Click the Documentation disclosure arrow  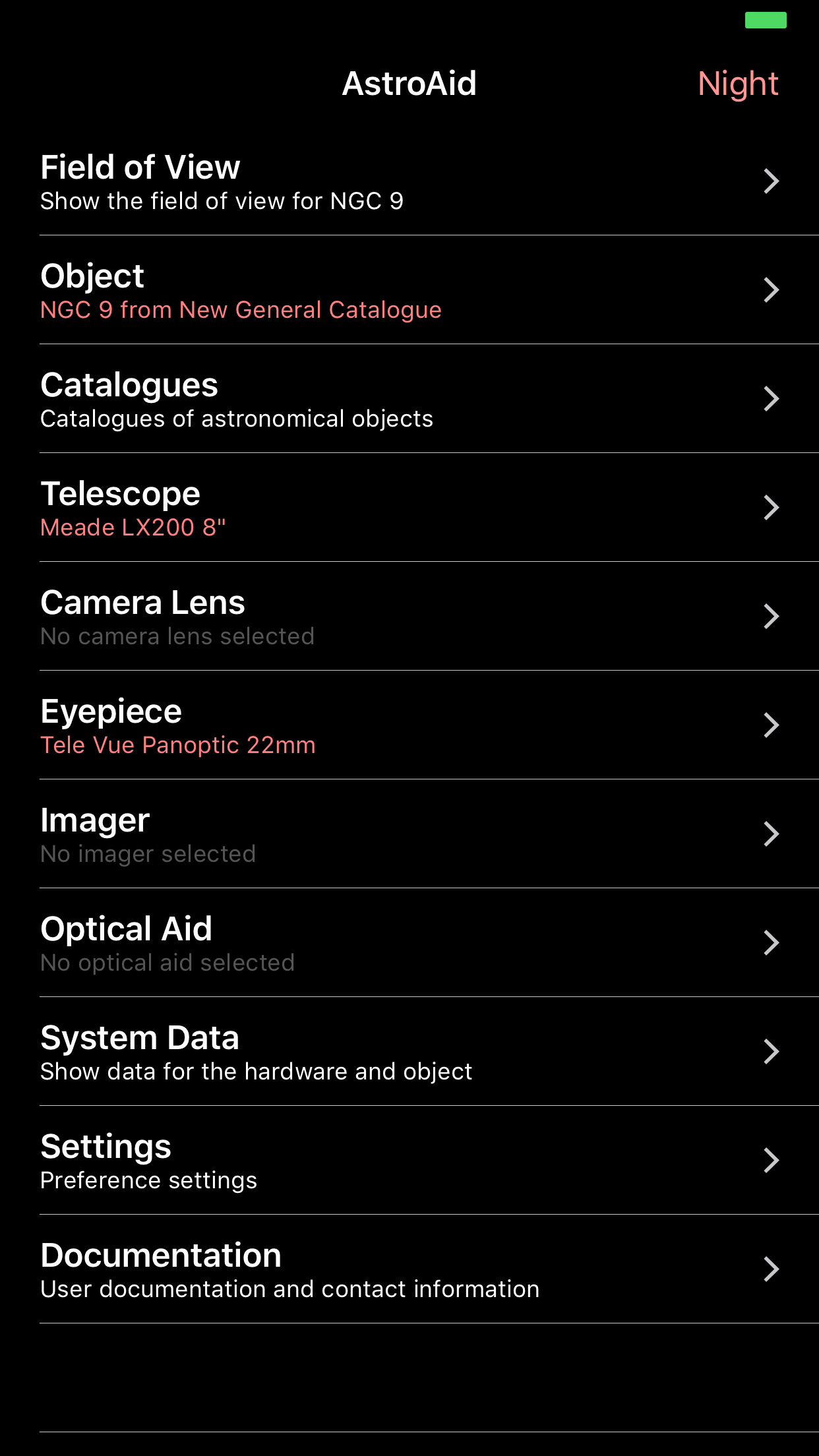click(771, 1269)
